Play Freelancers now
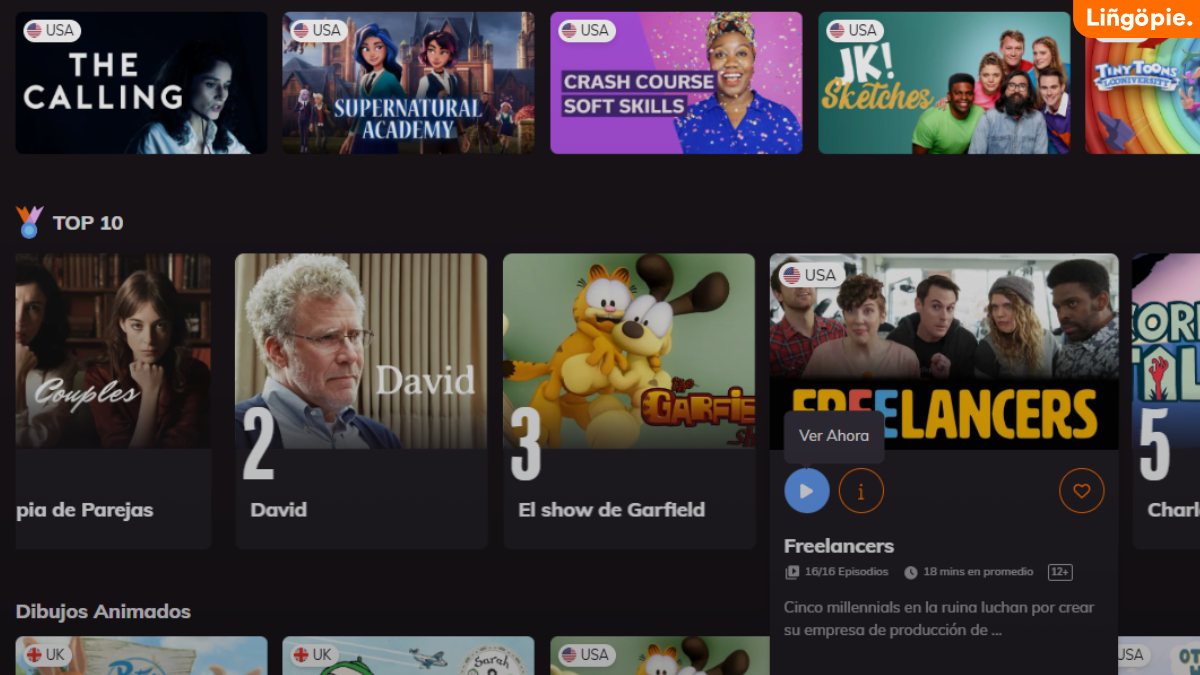 806,491
